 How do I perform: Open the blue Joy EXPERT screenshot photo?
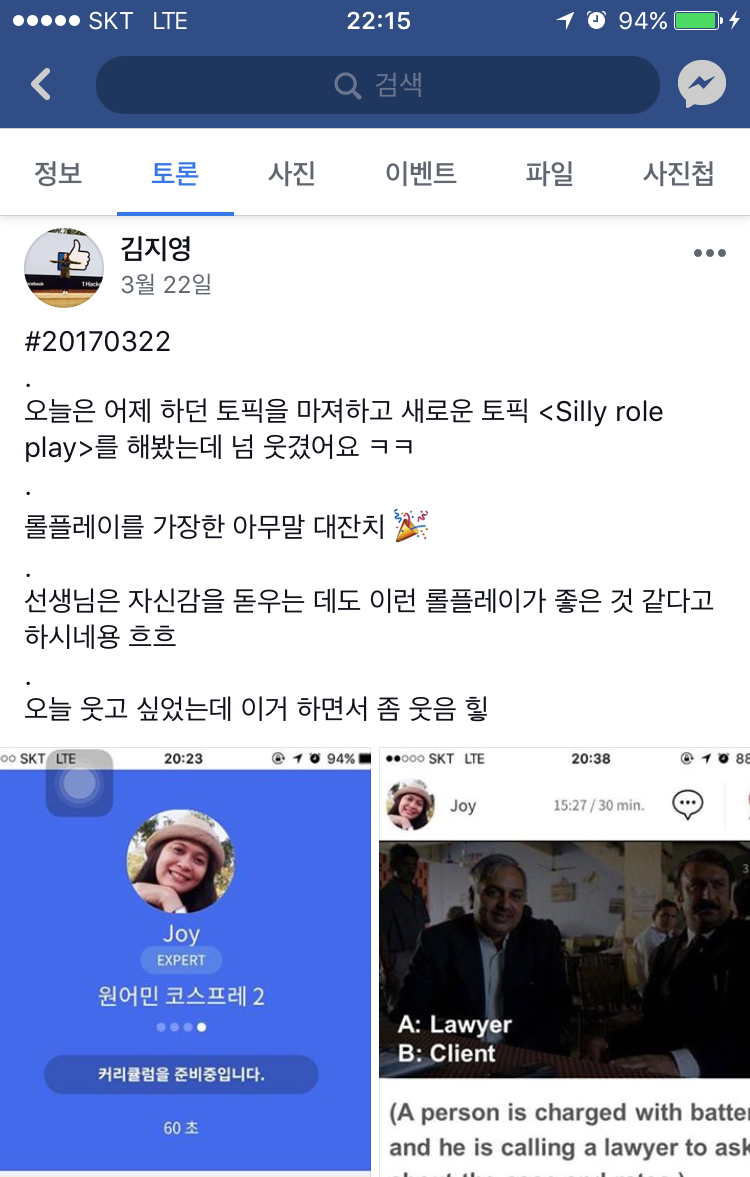coord(185,960)
